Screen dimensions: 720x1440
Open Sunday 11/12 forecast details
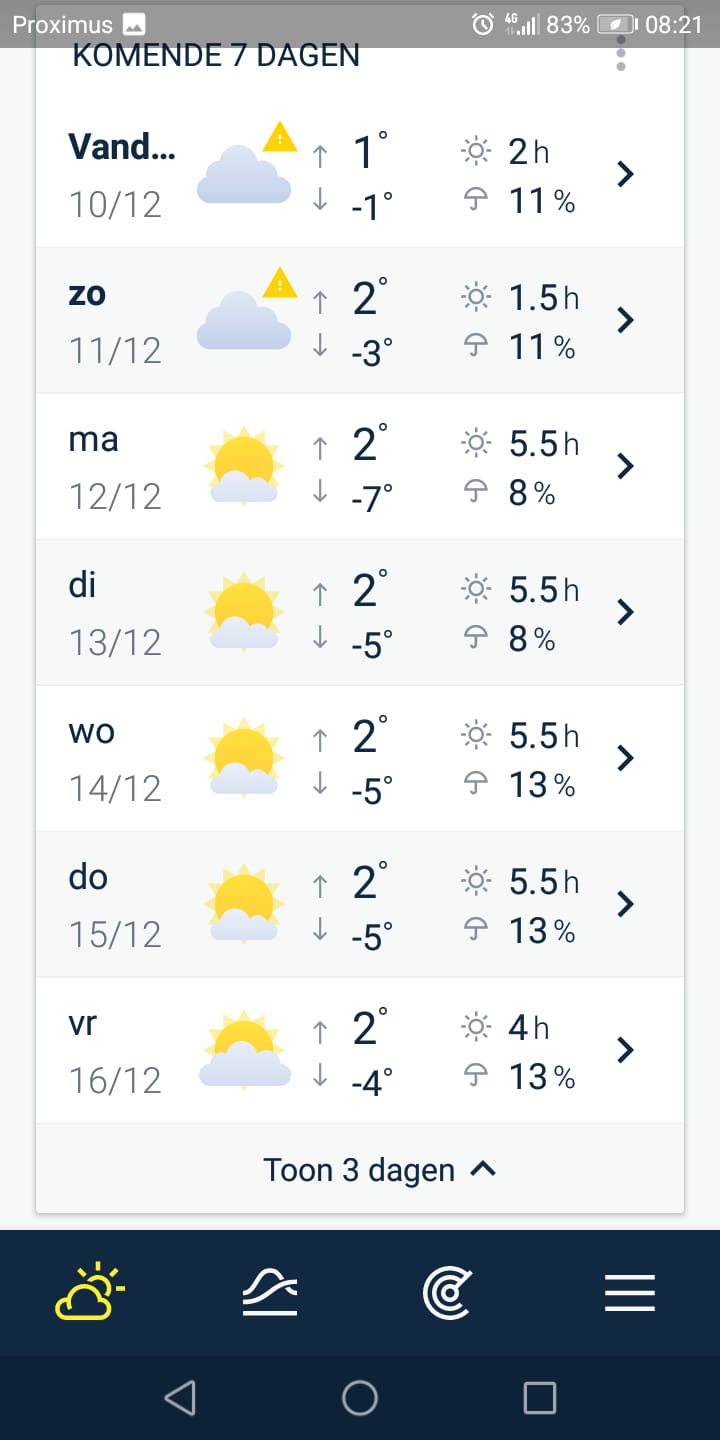pos(360,321)
